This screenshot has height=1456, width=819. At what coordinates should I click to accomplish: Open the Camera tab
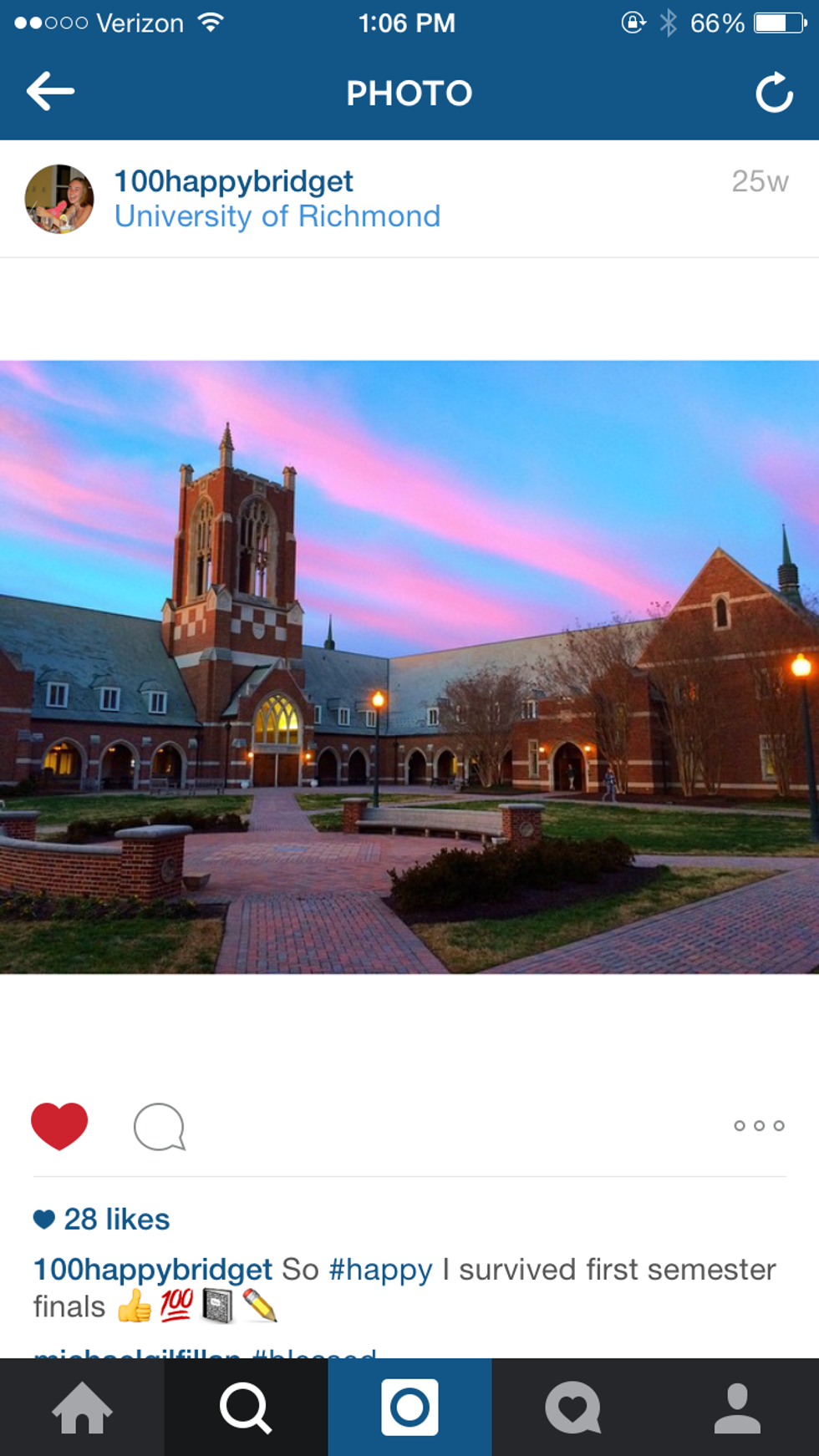409,1408
